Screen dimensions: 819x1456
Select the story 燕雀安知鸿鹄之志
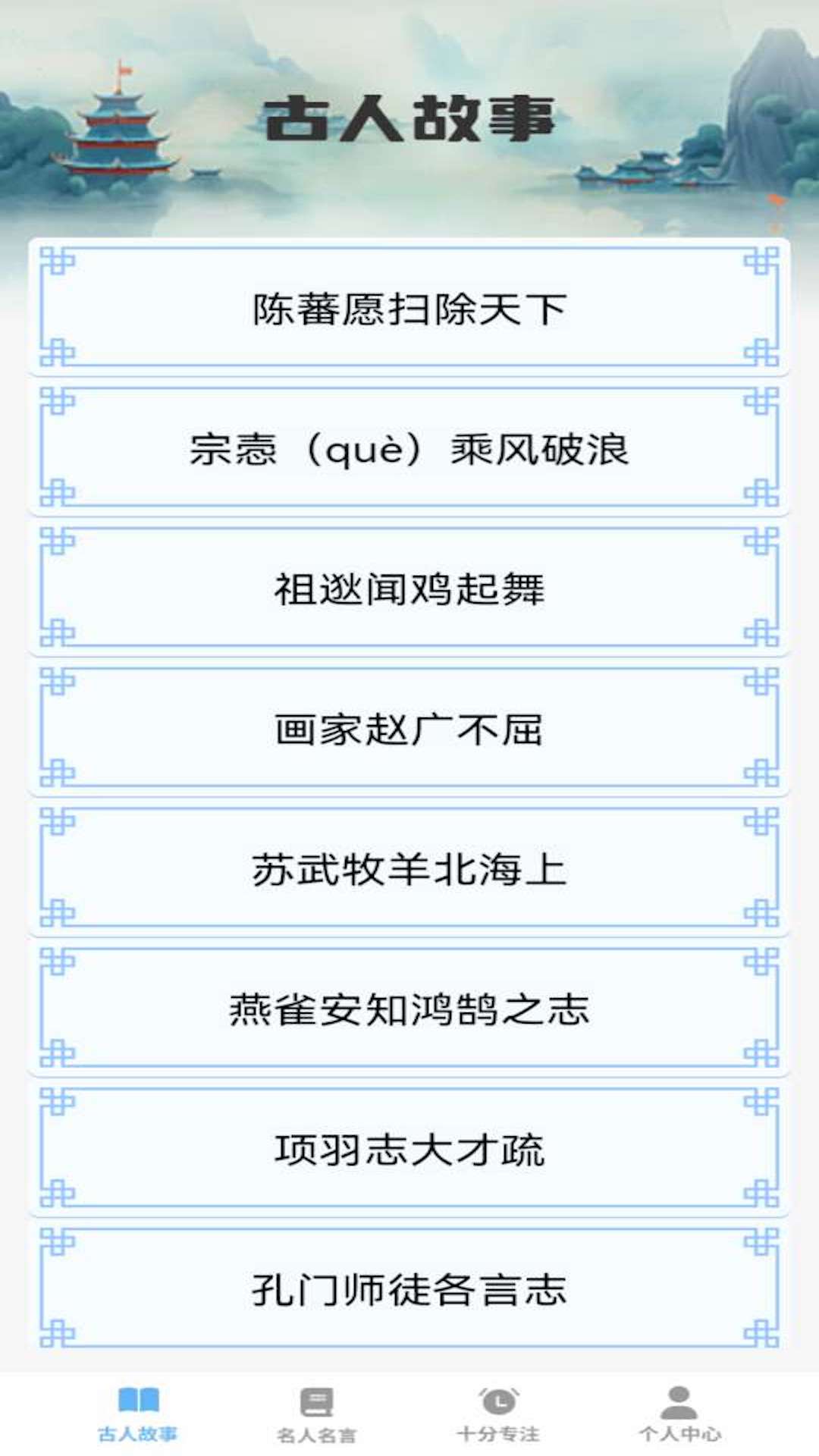409,1009
